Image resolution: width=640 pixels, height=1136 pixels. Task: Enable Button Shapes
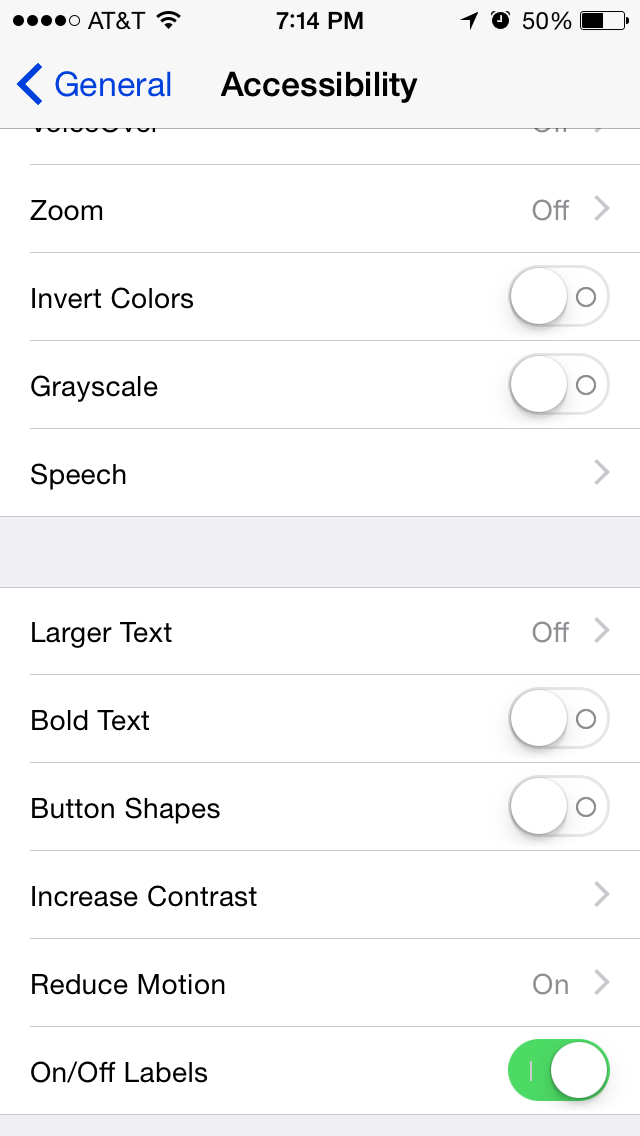[x=559, y=807]
